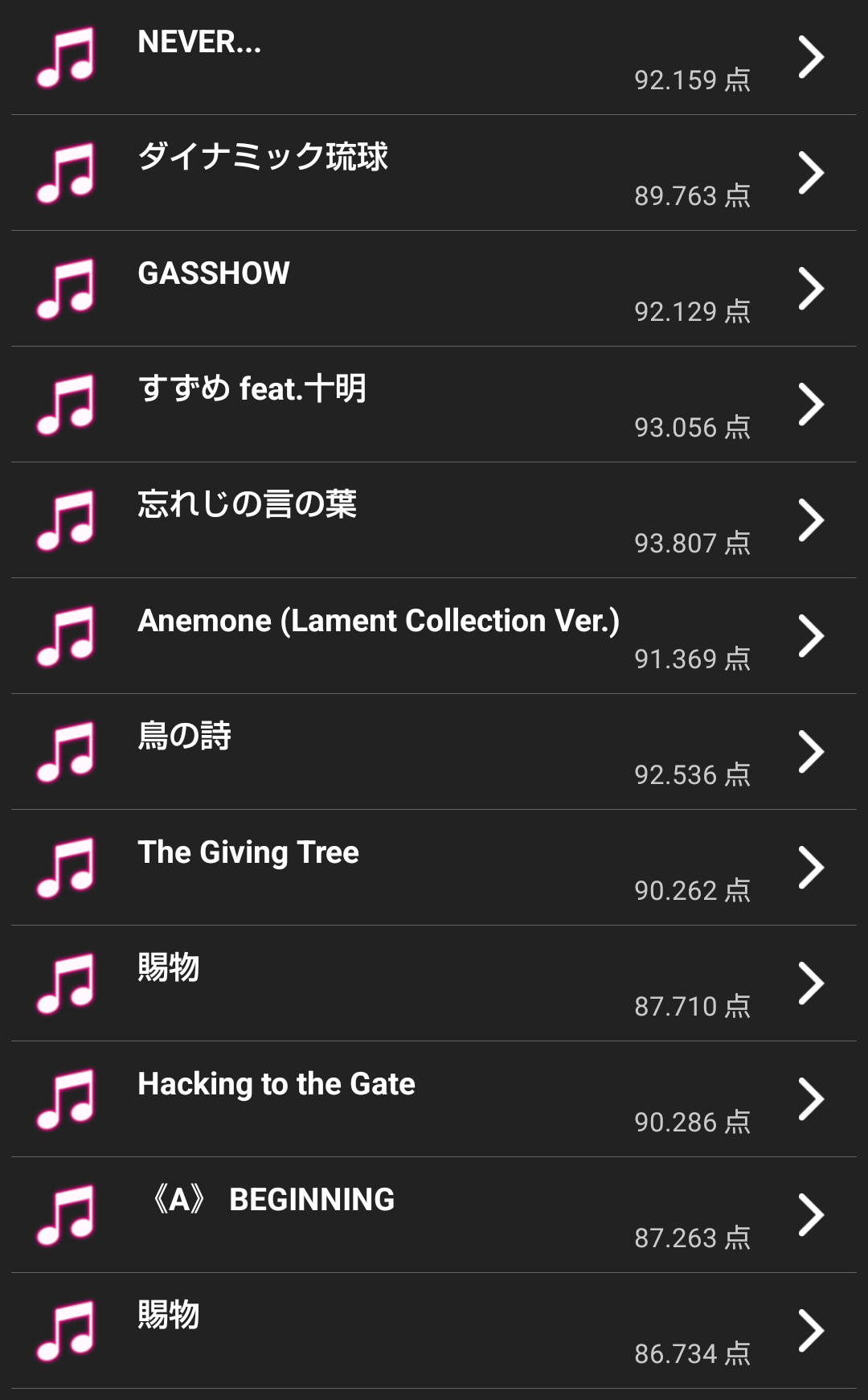View Hacking to the Gate score

(434, 1099)
